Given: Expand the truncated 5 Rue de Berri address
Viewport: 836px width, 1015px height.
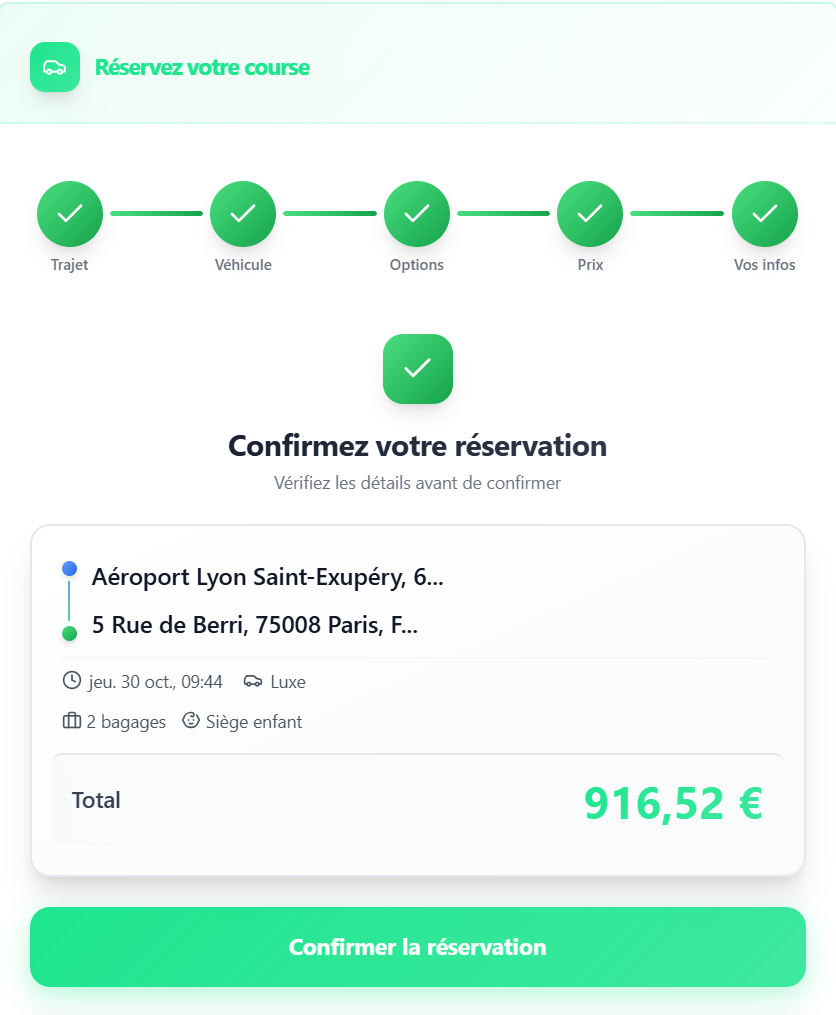Looking at the screenshot, I should pyautogui.click(x=253, y=625).
